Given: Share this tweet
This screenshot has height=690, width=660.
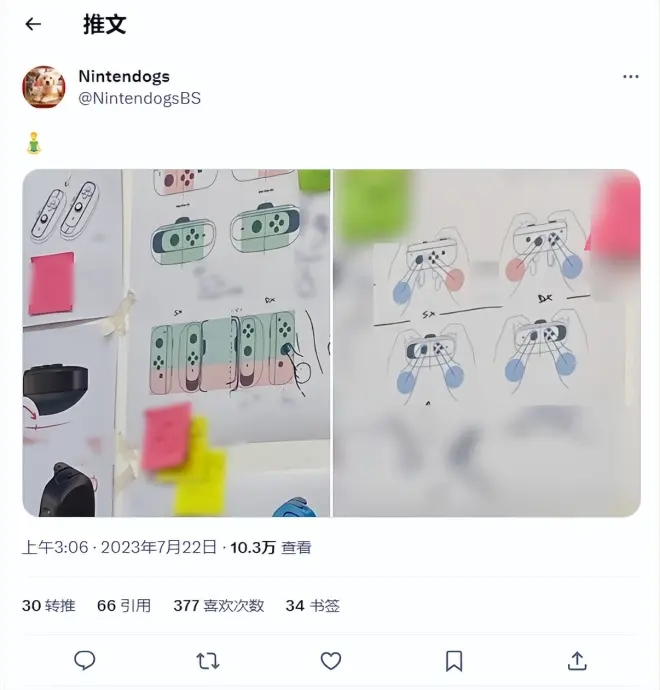Looking at the screenshot, I should coord(577,660).
